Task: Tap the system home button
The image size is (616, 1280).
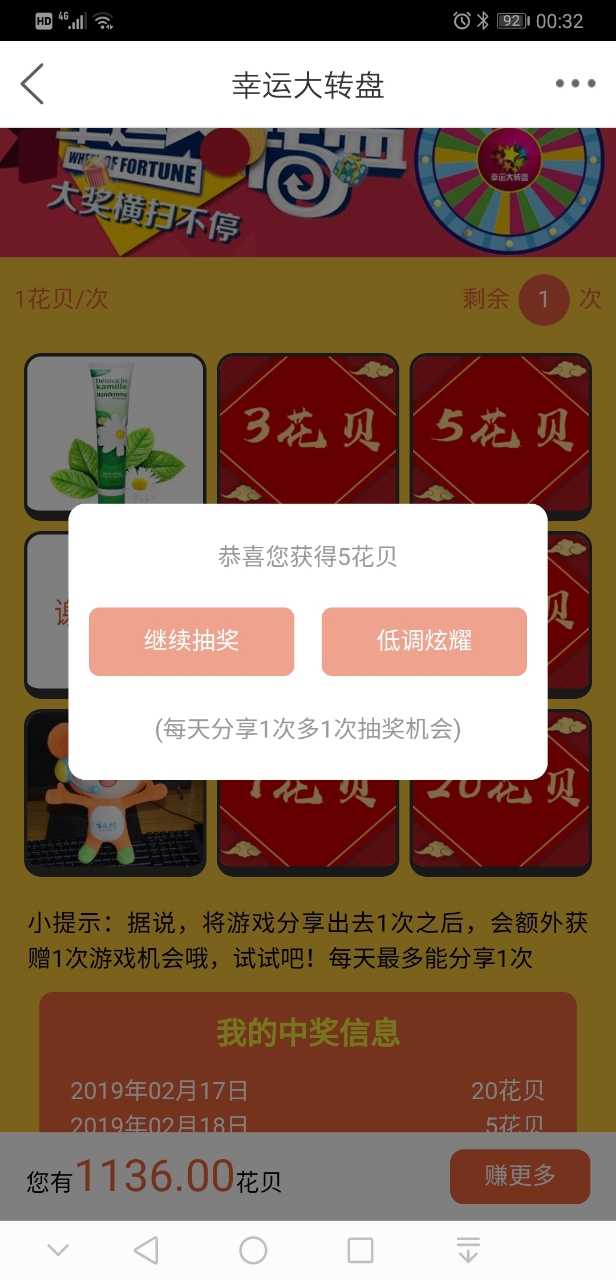Action: [x=253, y=1250]
